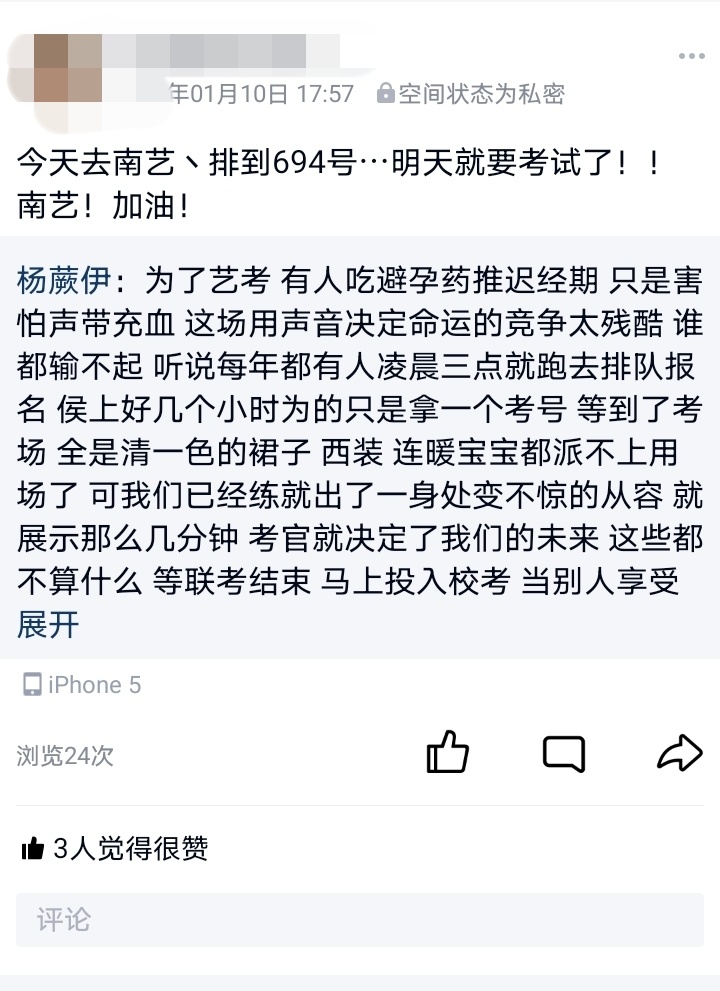Open 杨蕨伊's profile link
This screenshot has width=720, height=991.
pyautogui.click(x=64, y=279)
